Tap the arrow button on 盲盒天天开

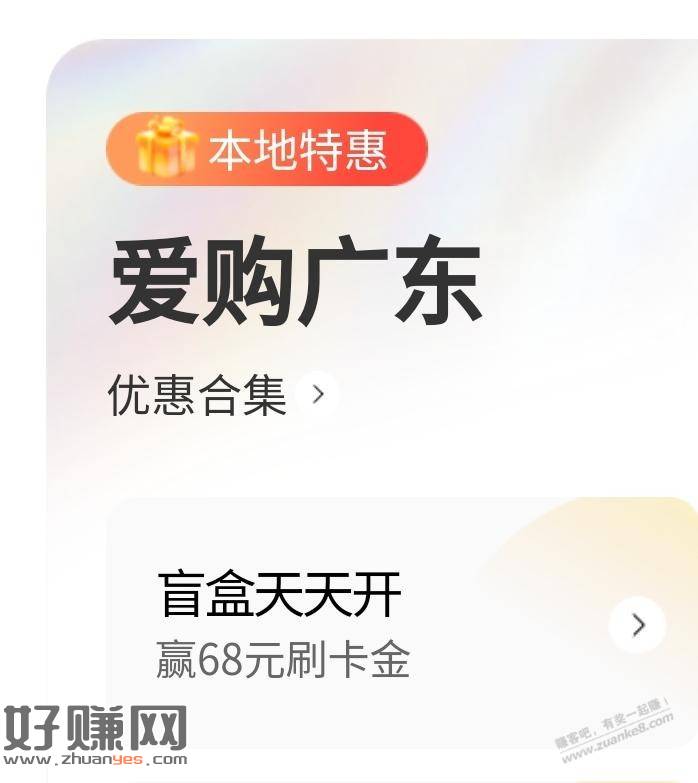click(x=637, y=625)
